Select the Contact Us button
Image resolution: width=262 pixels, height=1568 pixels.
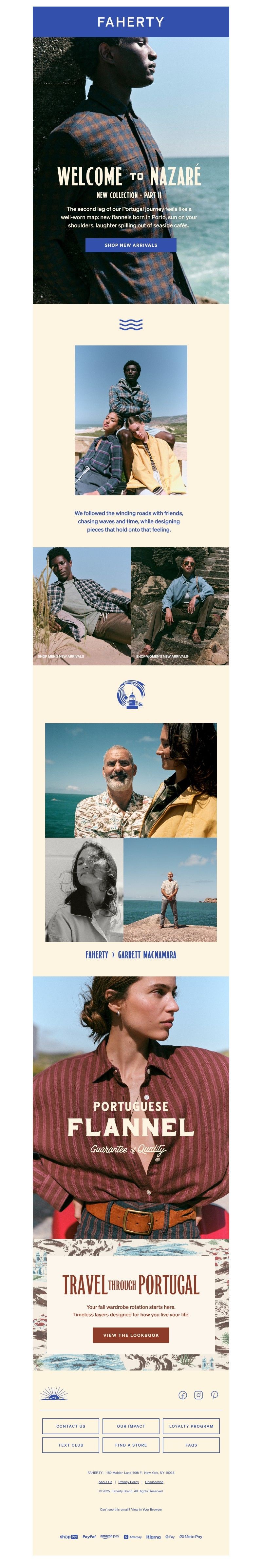pyautogui.click(x=70, y=1426)
